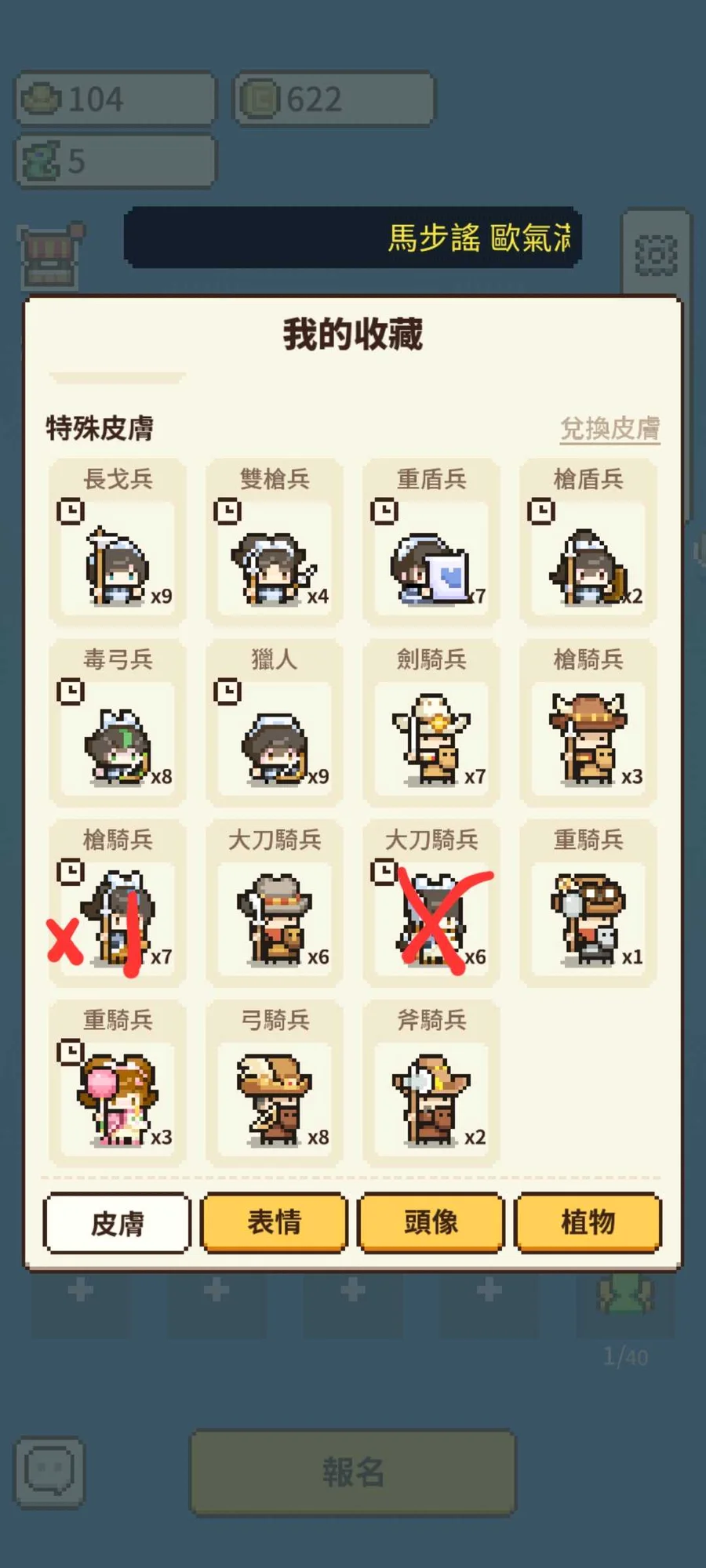
Task: Switch to the 表情 tab
Action: click(x=274, y=1221)
